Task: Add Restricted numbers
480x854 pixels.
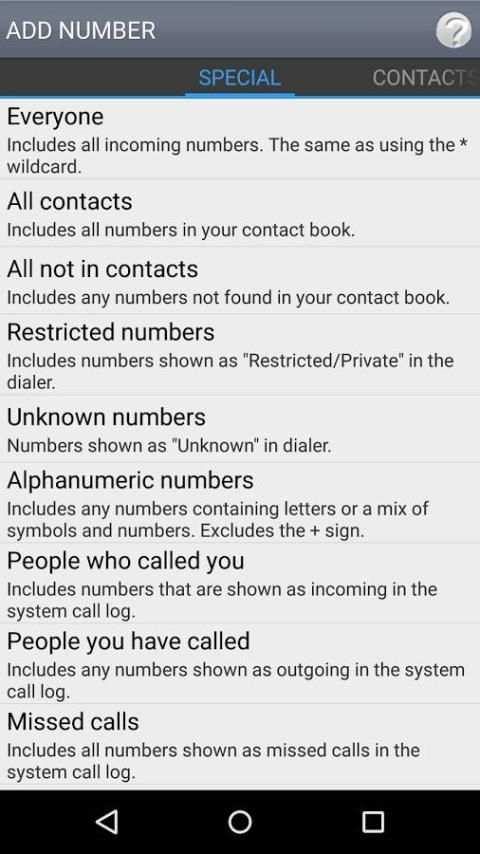Action: click(x=240, y=355)
